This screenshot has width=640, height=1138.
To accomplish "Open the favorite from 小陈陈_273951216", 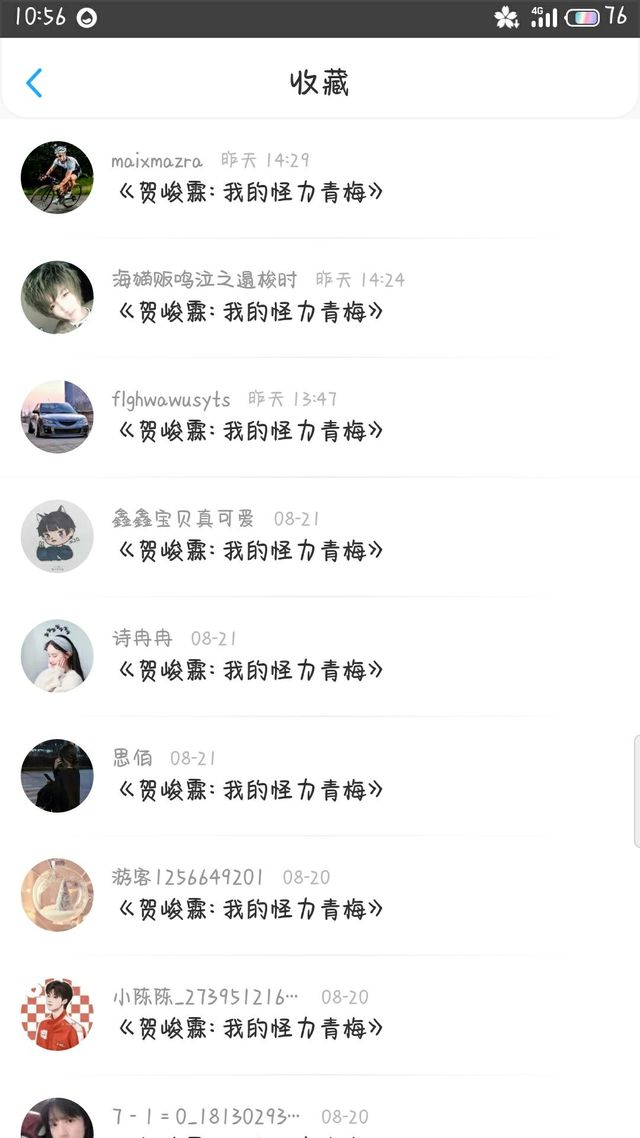I will tap(250, 1027).
